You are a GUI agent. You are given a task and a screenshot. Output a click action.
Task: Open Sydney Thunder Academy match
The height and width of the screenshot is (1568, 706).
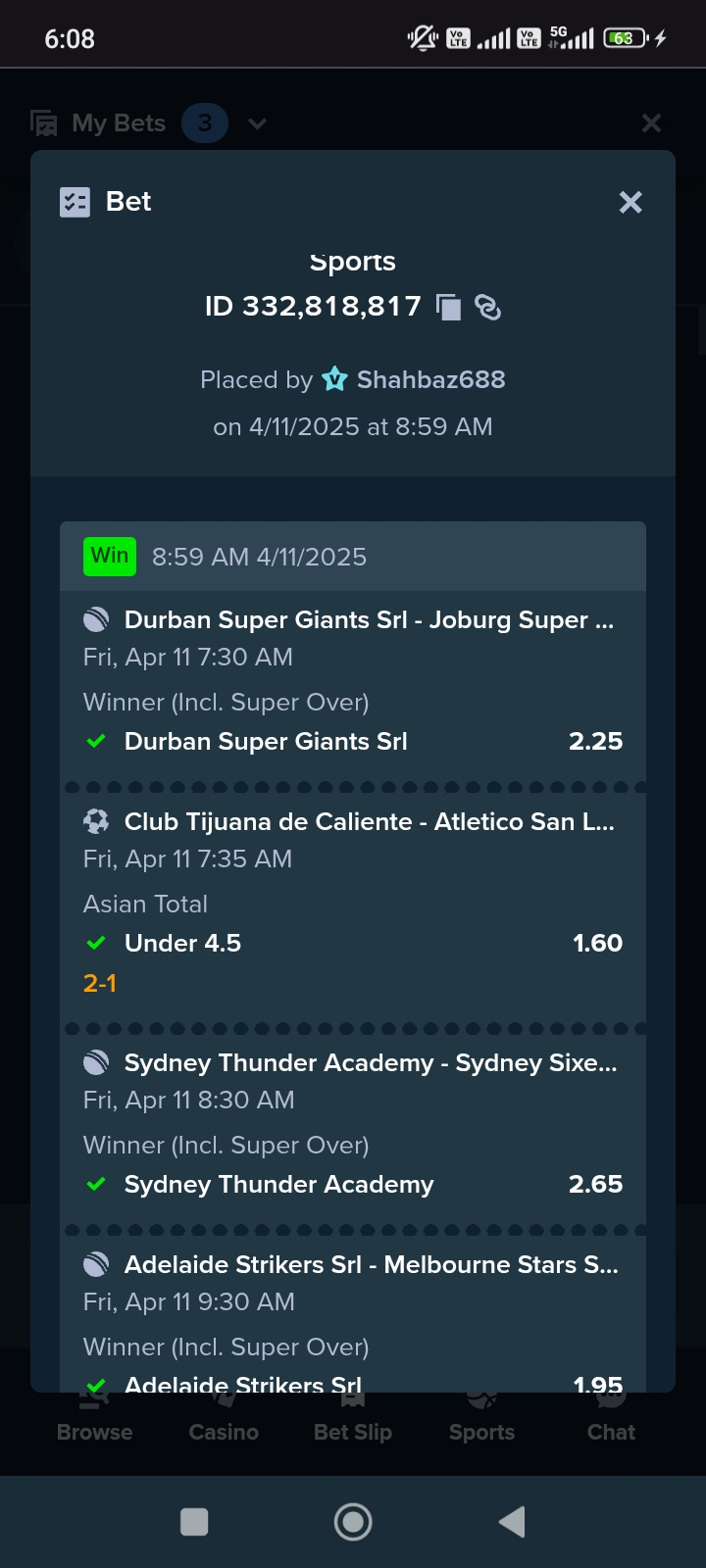[371, 1063]
